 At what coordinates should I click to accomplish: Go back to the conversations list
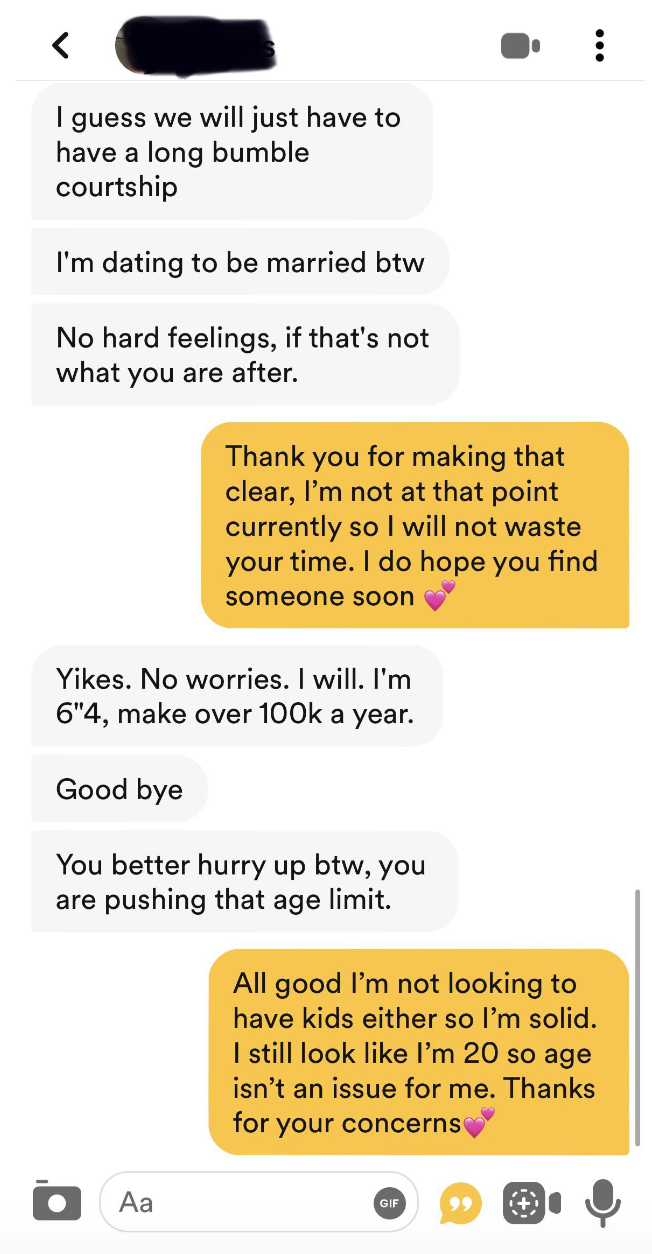point(61,45)
